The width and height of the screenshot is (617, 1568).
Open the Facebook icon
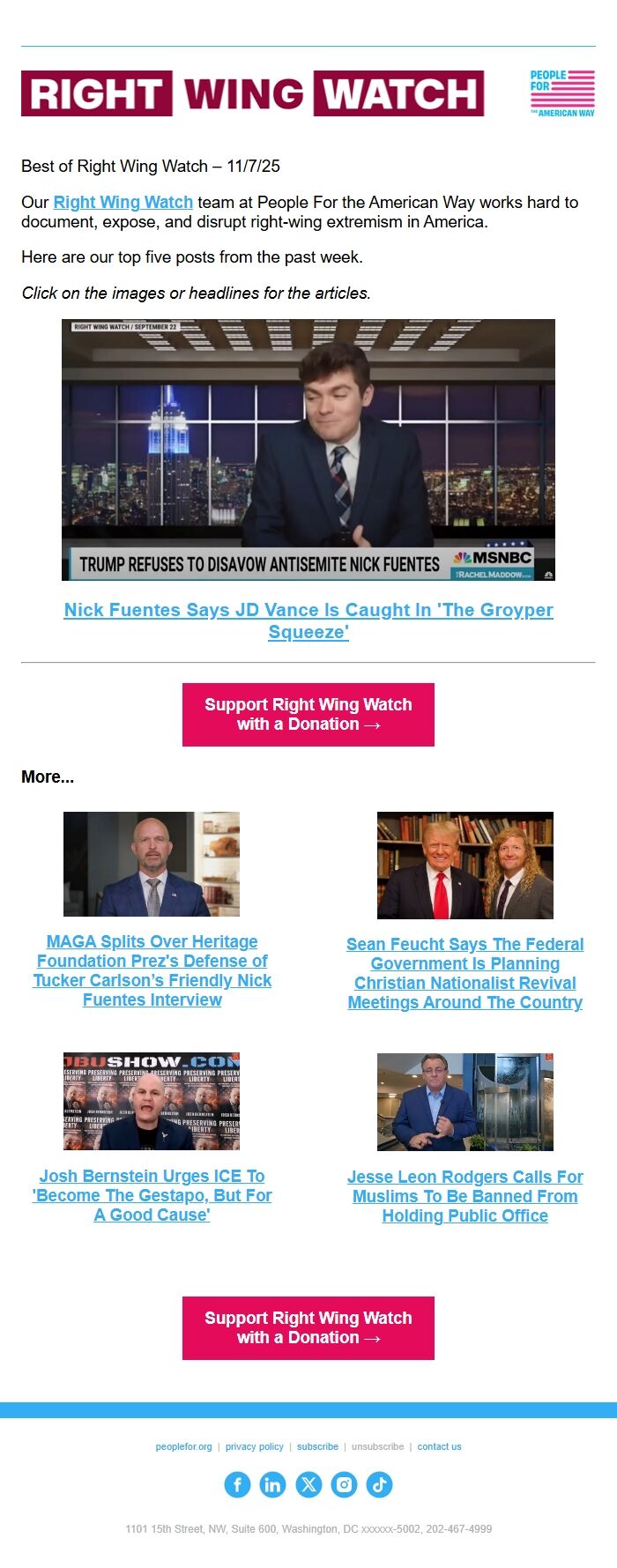pos(237,1484)
